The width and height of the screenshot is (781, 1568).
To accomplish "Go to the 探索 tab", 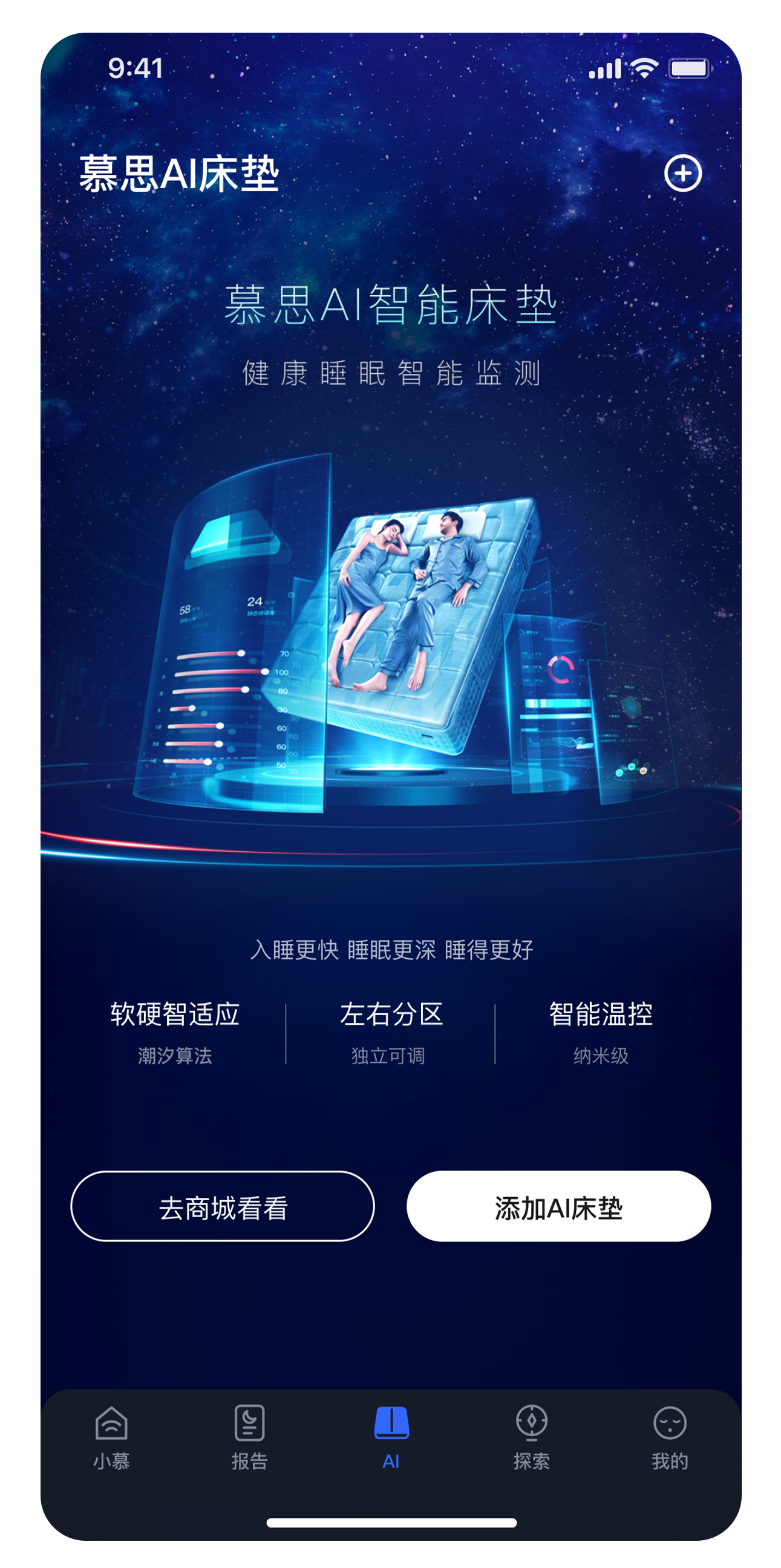I will 531,1438.
